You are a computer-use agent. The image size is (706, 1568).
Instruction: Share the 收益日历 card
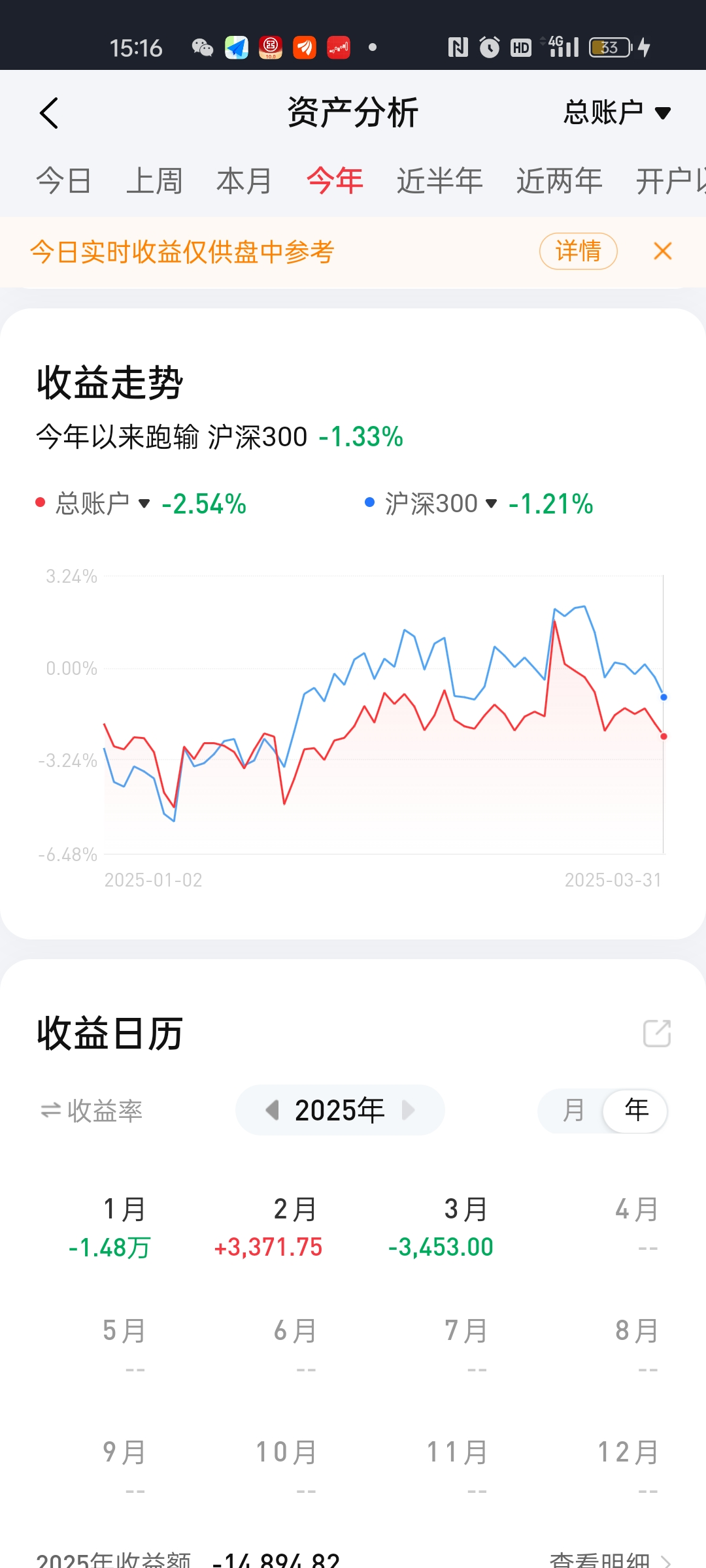tap(656, 1034)
